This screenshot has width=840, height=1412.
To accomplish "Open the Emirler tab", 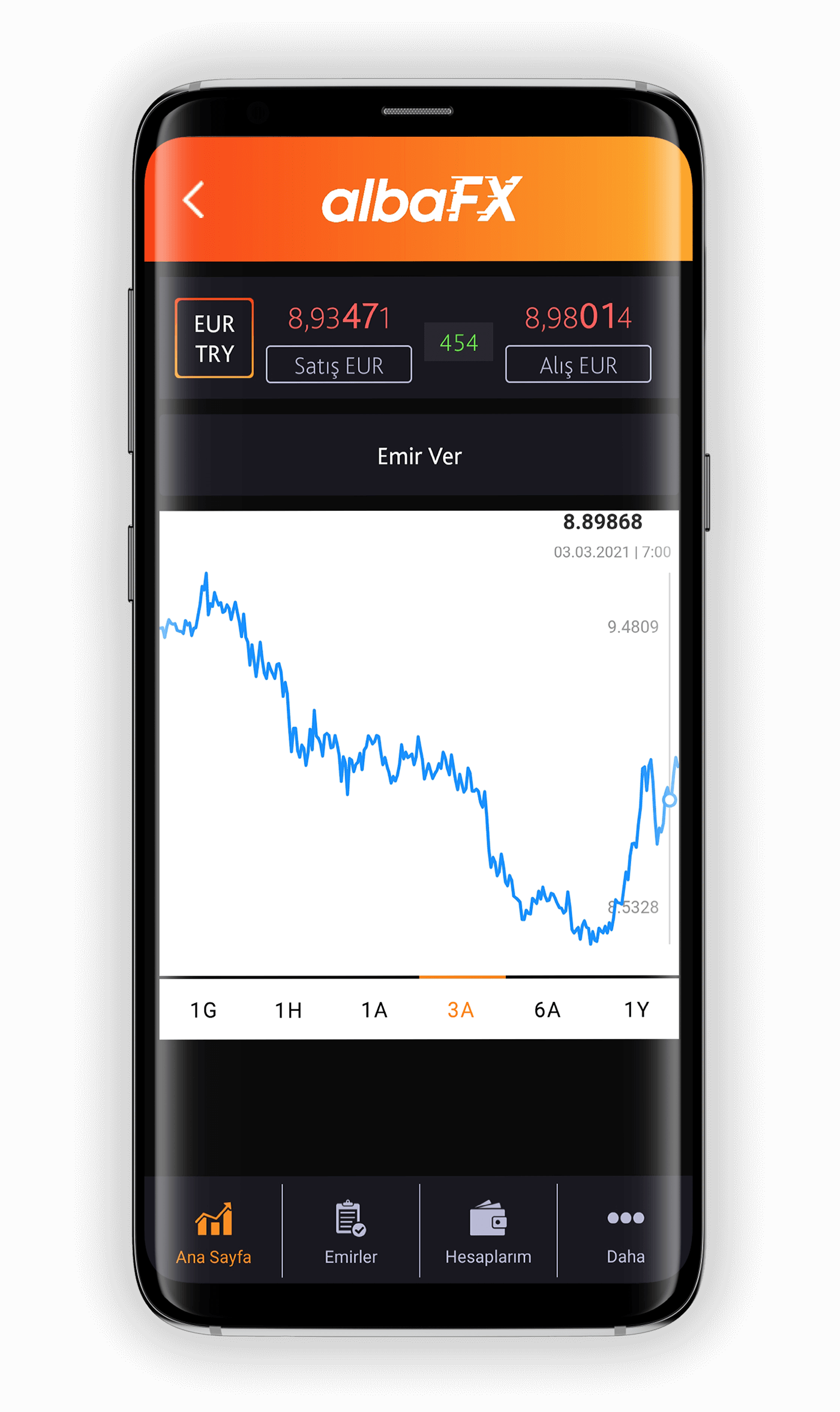I will [x=351, y=1233].
